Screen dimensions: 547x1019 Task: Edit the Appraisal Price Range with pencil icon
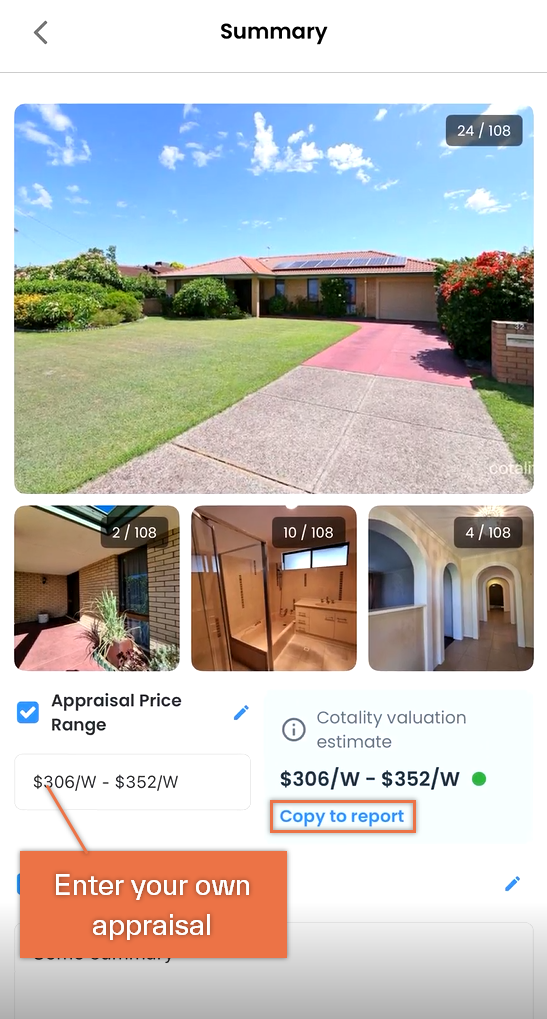pos(241,712)
